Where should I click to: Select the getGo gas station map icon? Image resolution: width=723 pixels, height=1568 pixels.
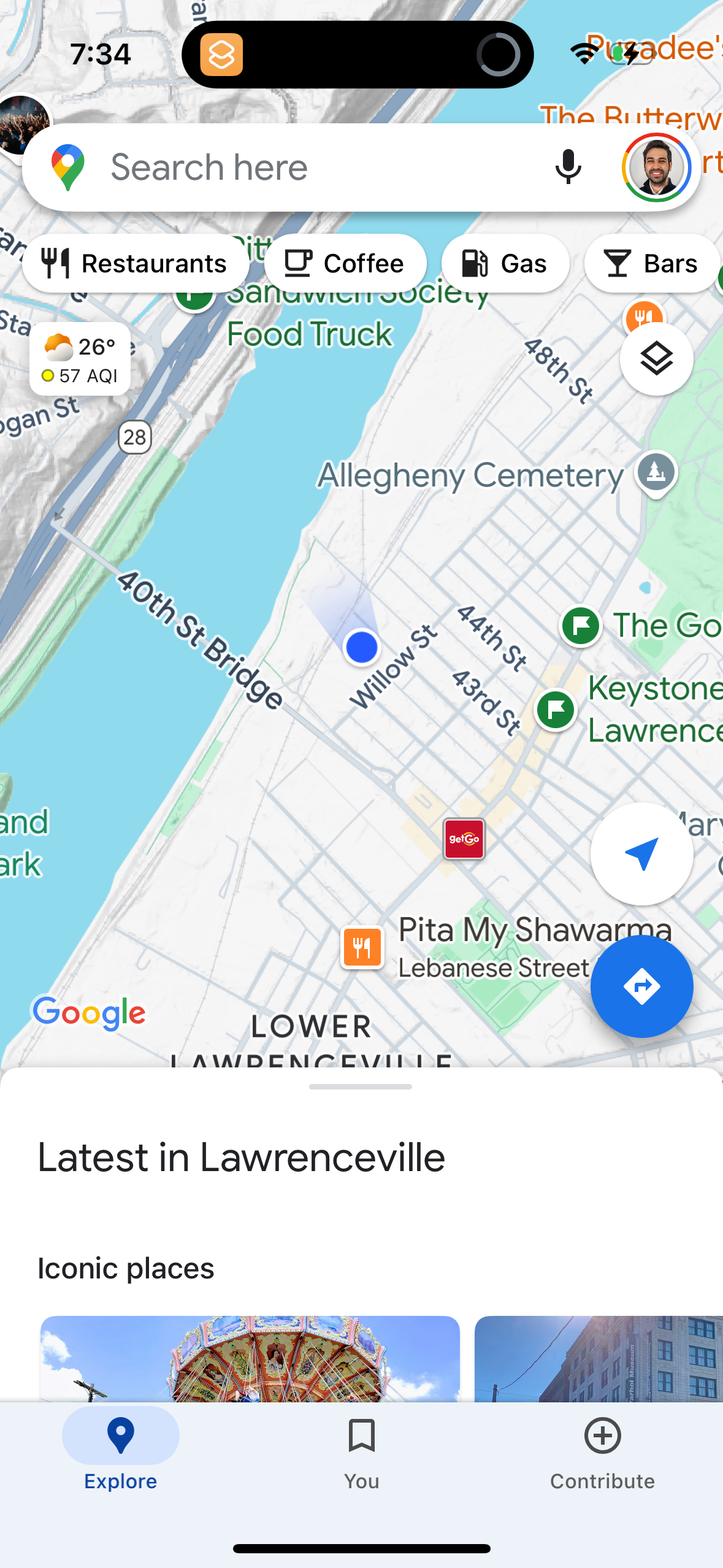464,839
